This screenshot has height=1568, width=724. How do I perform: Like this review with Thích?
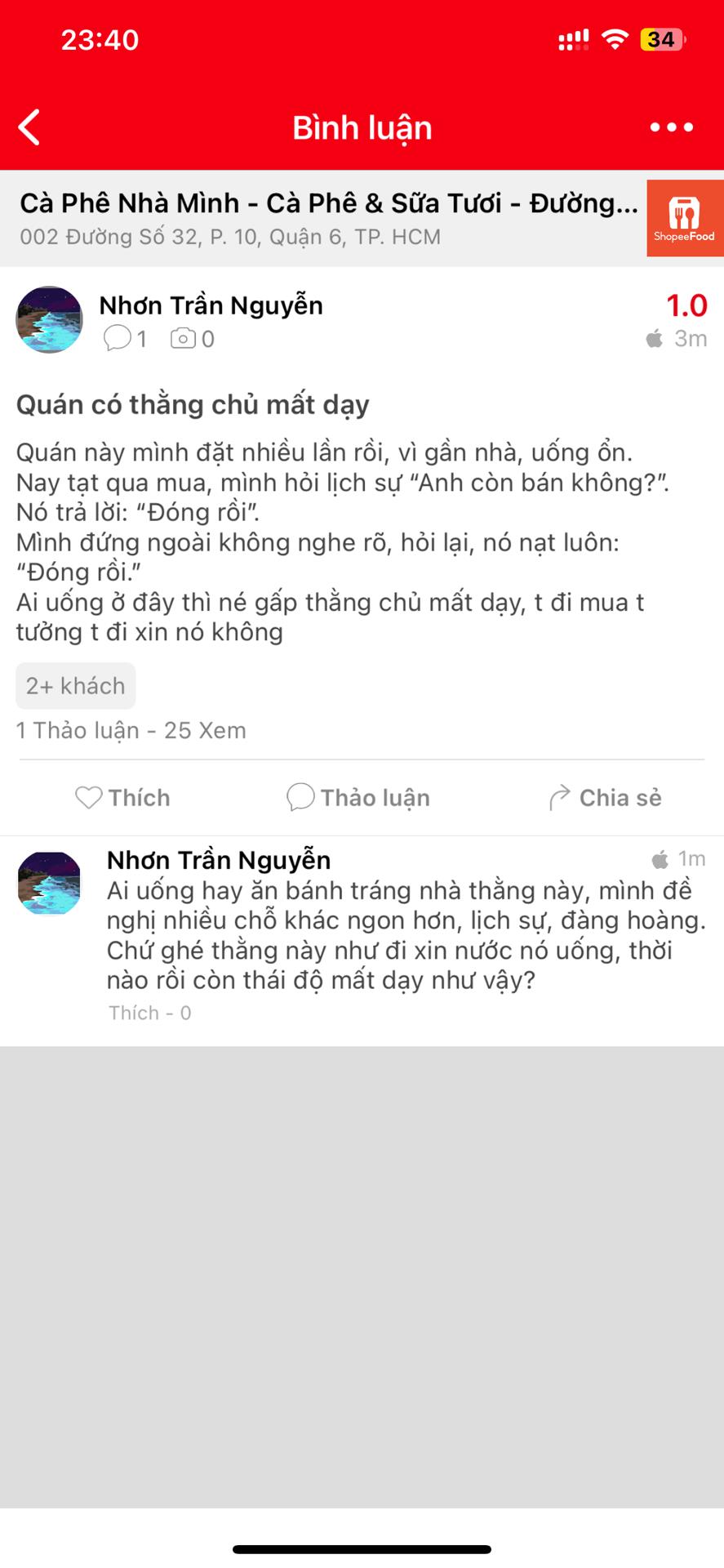[122, 797]
